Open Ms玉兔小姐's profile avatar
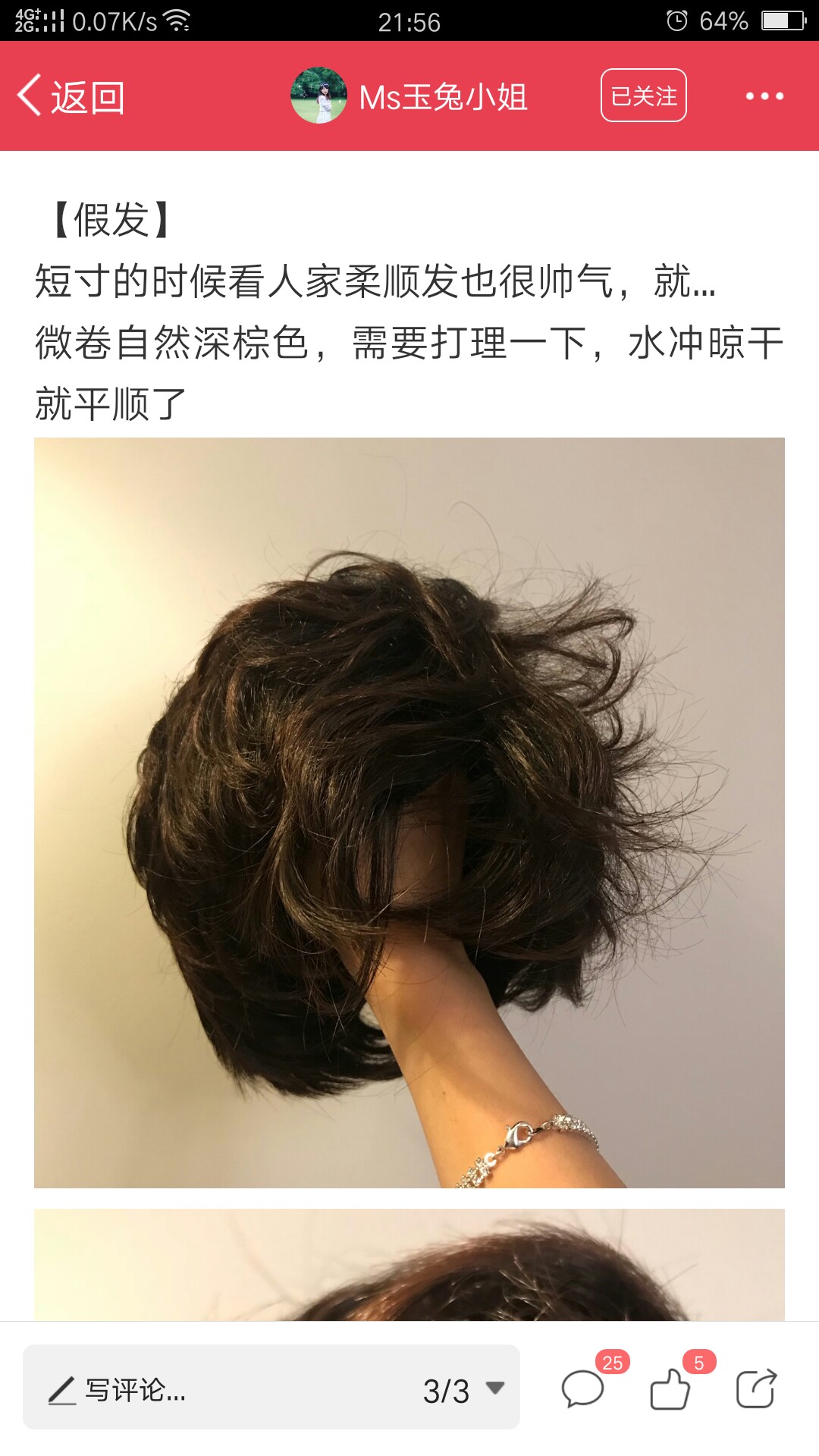This screenshot has height=1456, width=819. pos(318,96)
